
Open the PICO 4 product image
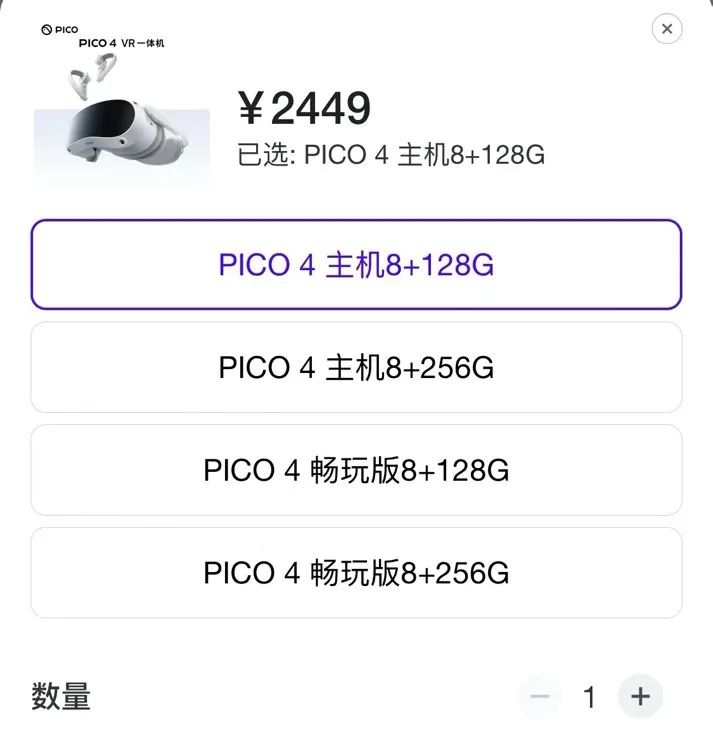point(122,110)
